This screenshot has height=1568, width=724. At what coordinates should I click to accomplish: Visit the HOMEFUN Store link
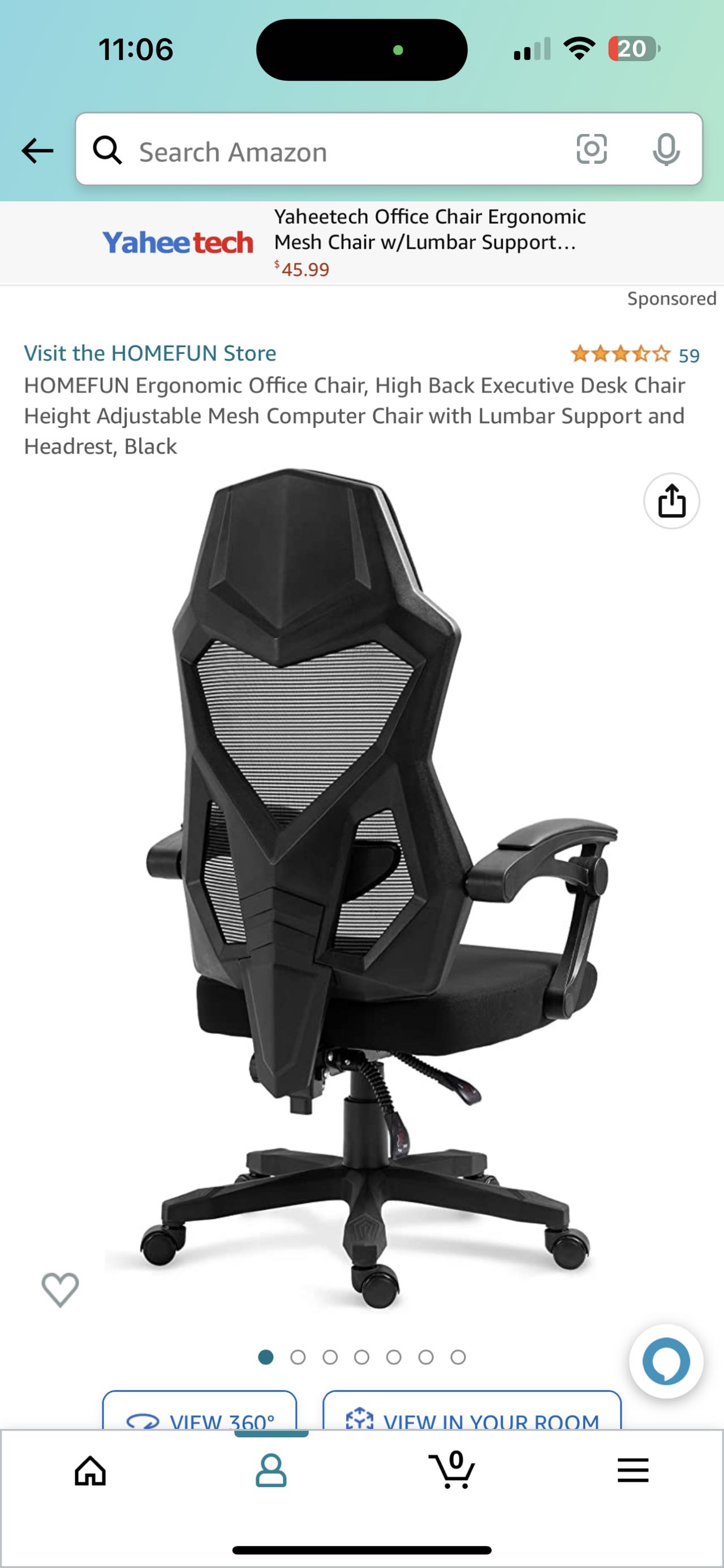click(x=150, y=354)
